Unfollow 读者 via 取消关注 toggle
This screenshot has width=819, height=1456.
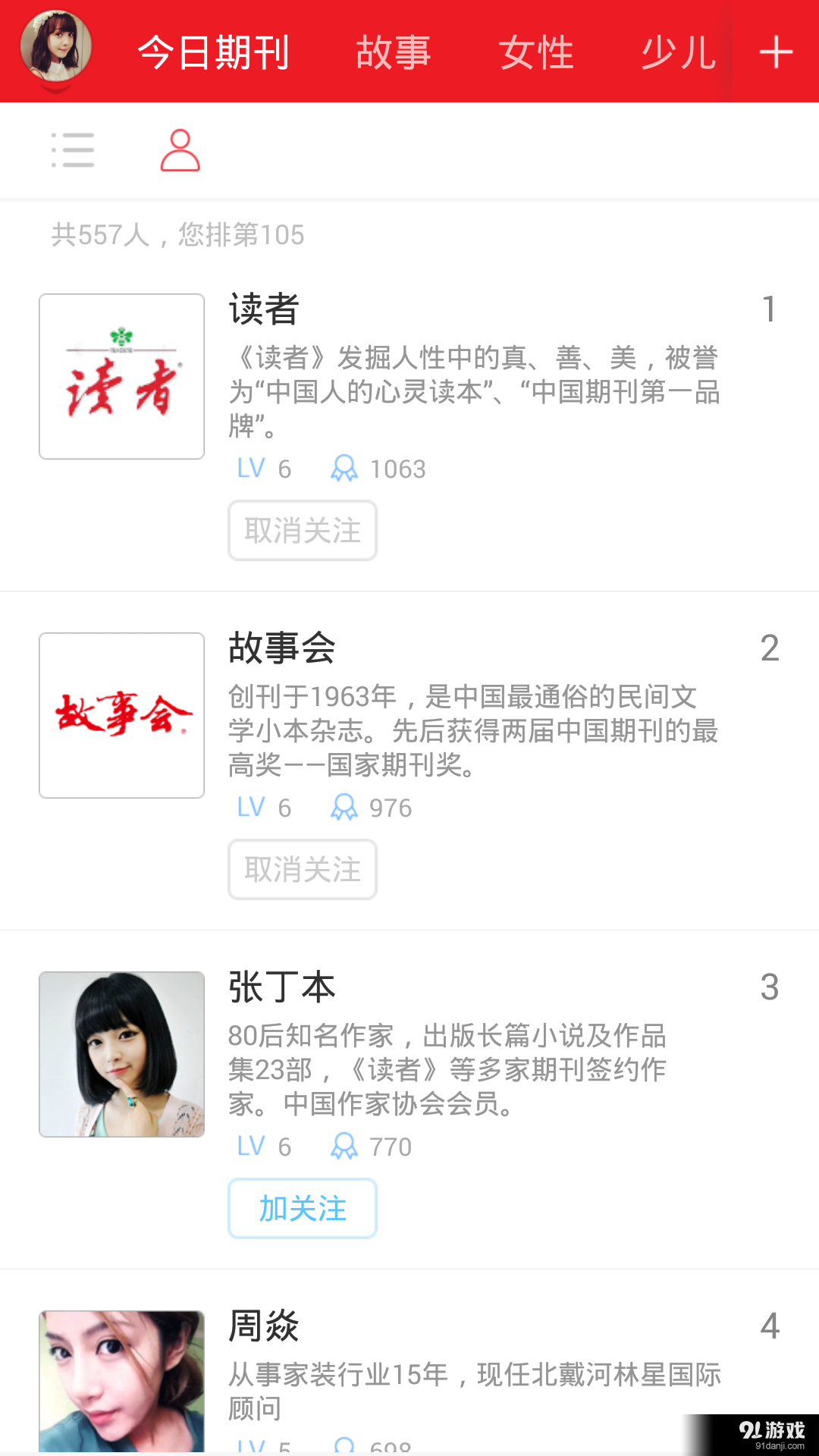[x=303, y=531]
